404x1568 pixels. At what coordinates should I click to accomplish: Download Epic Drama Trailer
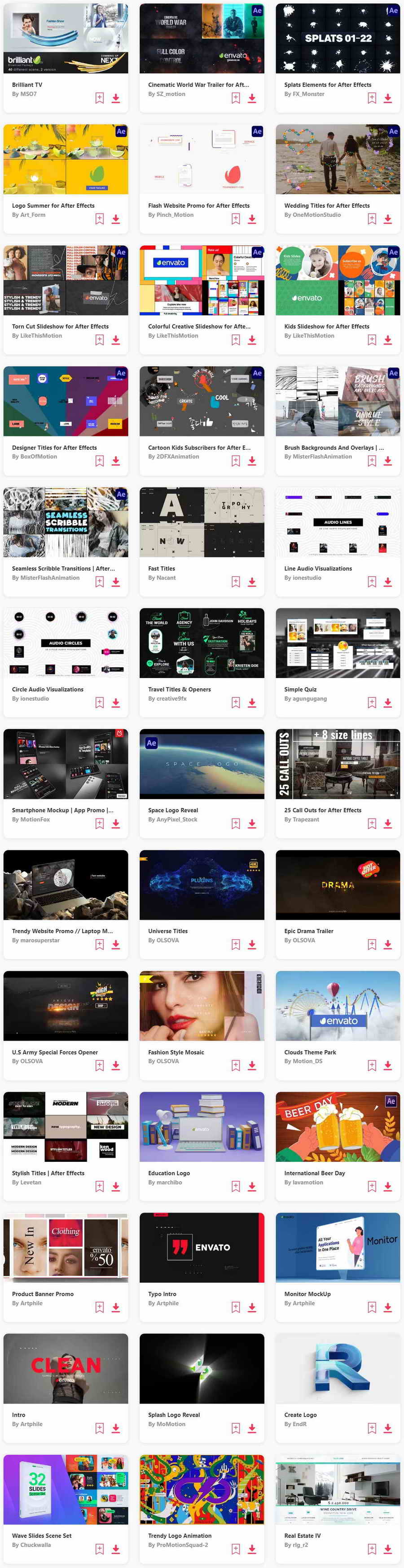point(387,945)
